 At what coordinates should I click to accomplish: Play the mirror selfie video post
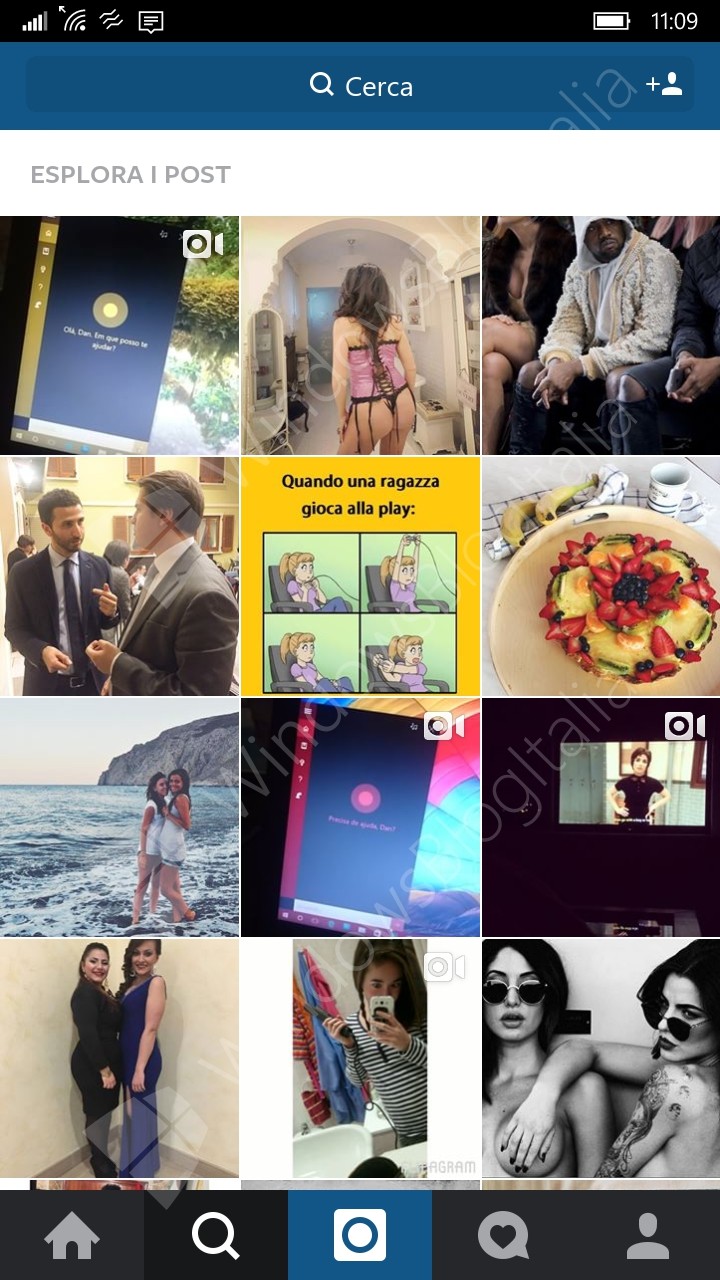360,1058
